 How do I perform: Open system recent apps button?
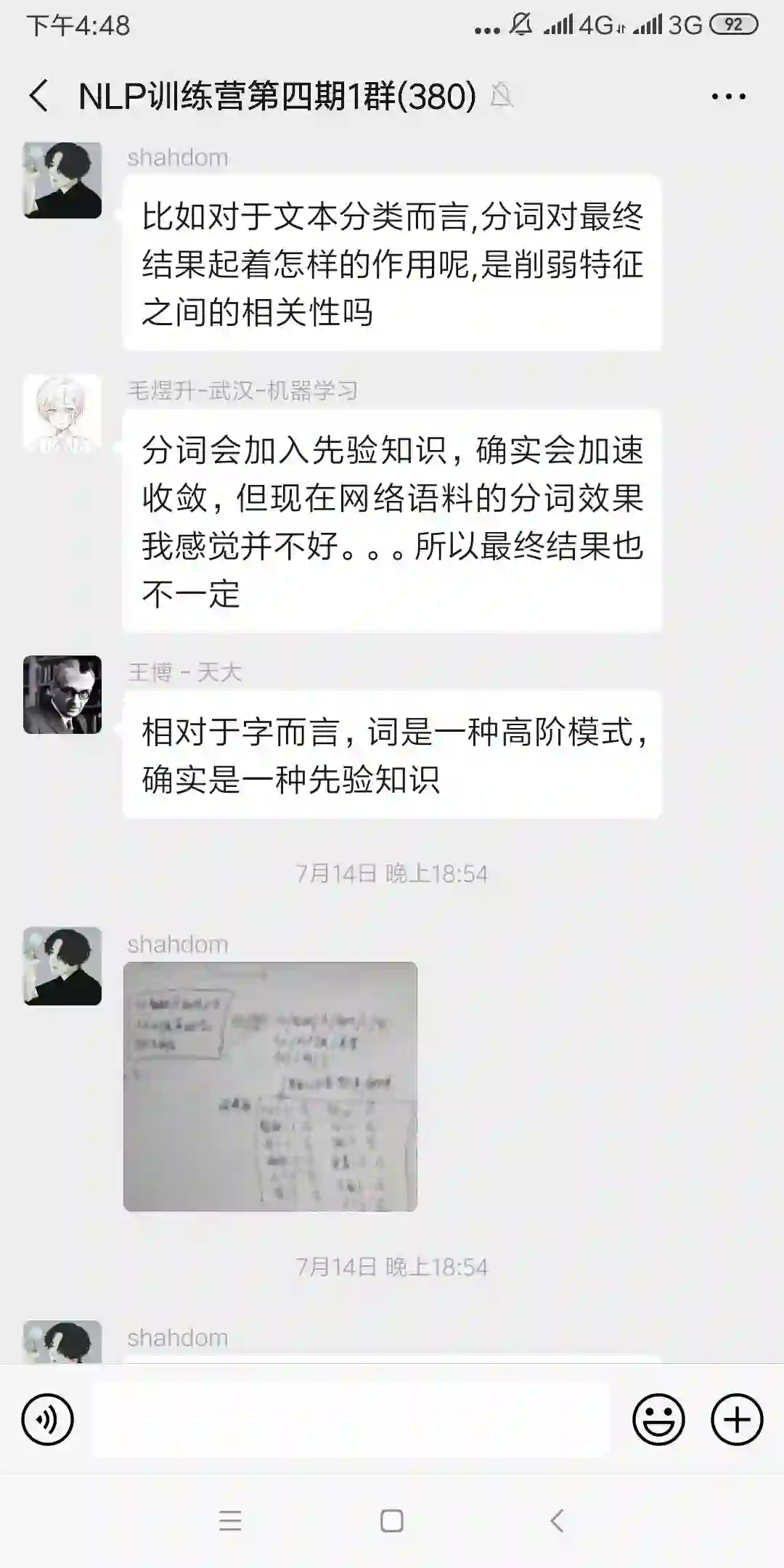(x=230, y=1520)
